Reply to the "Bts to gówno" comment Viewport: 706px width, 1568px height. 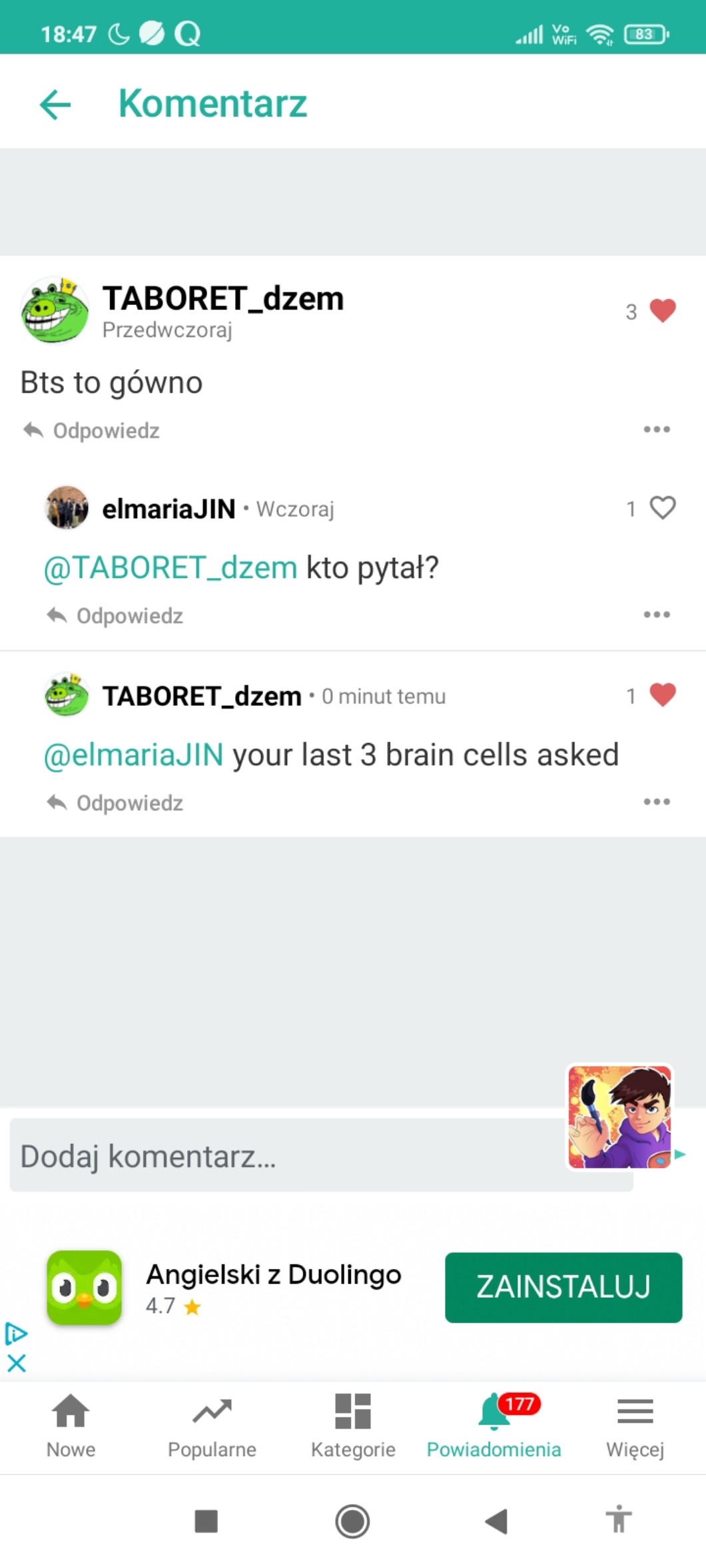[92, 431]
